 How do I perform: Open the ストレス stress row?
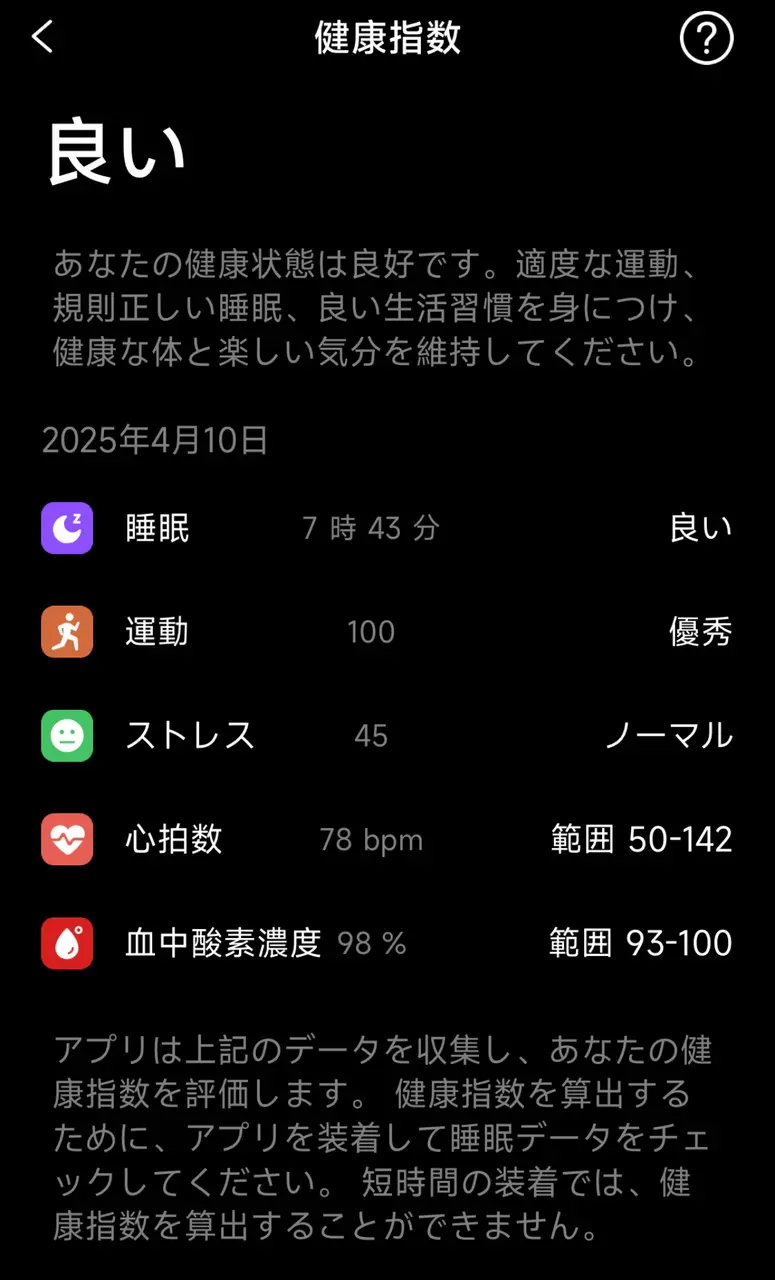[387, 736]
